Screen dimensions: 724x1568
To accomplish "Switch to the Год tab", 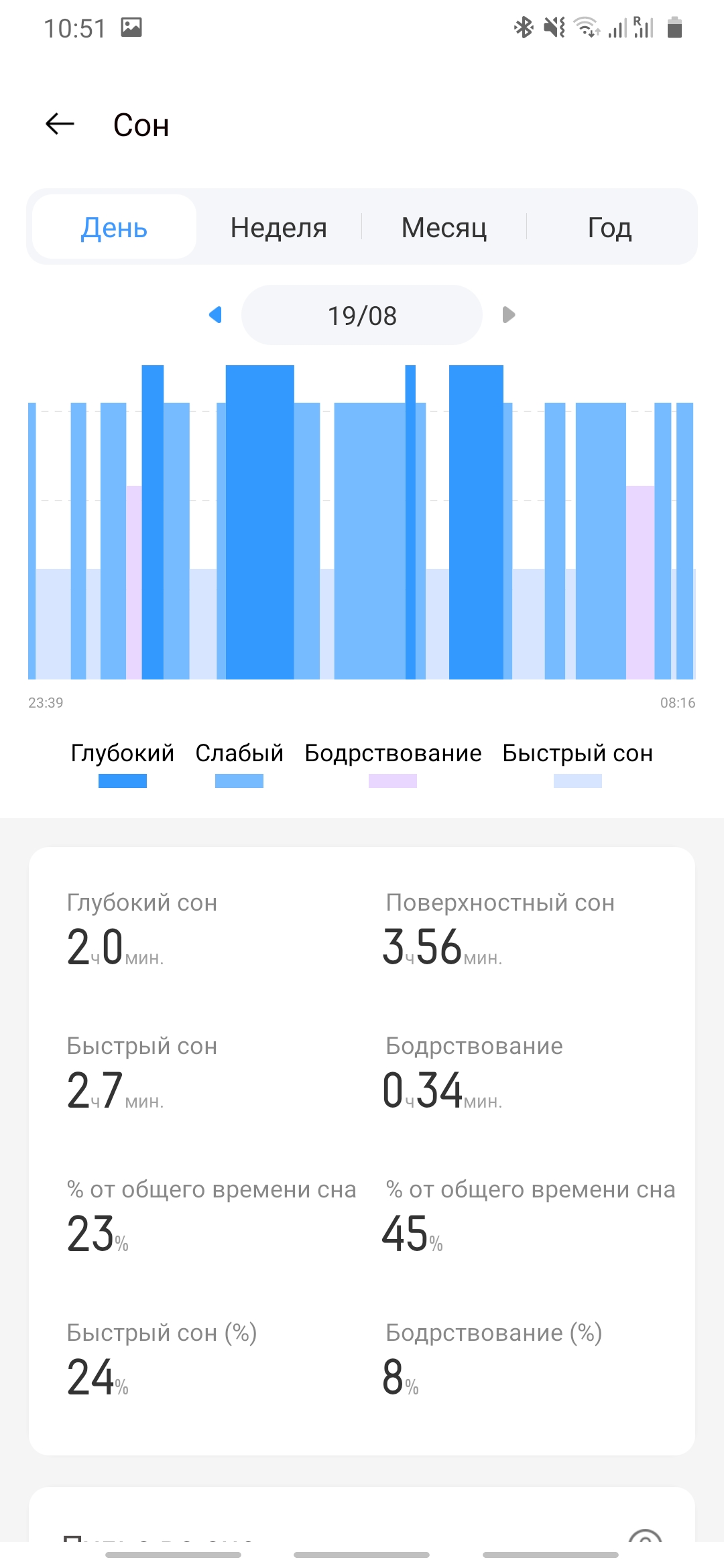I will coord(609,227).
